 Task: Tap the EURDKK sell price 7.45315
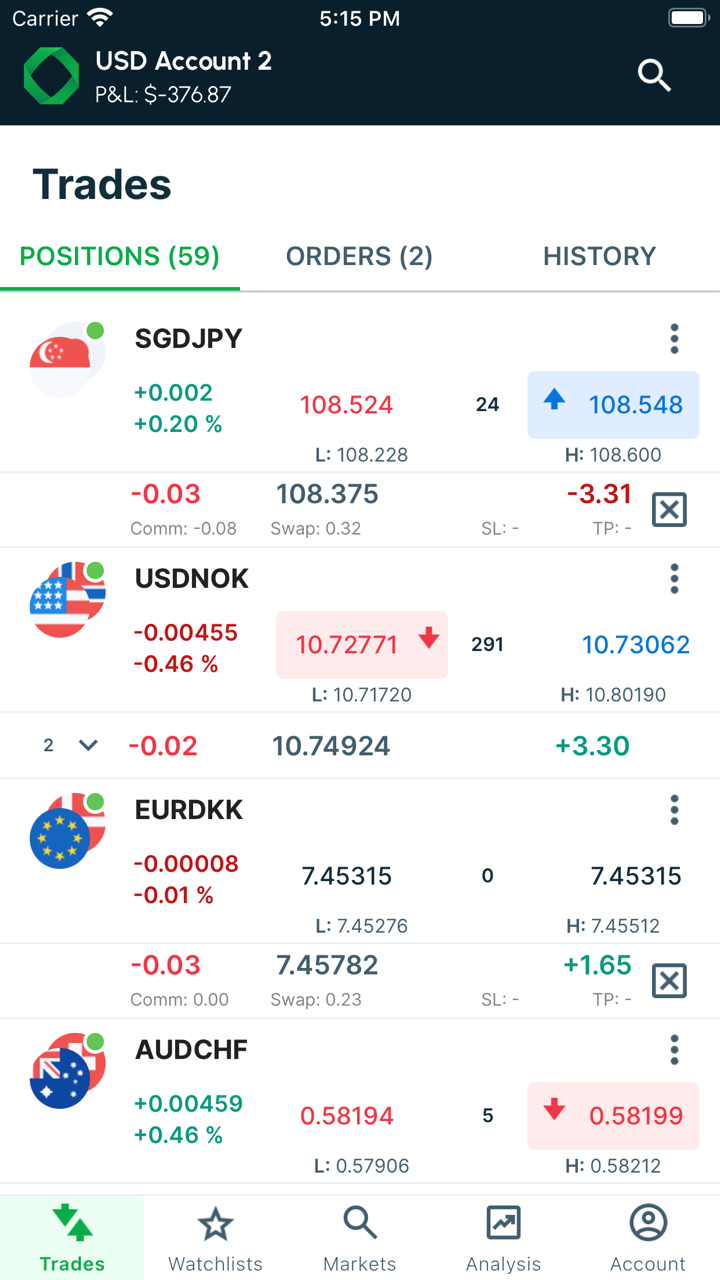[x=347, y=876]
